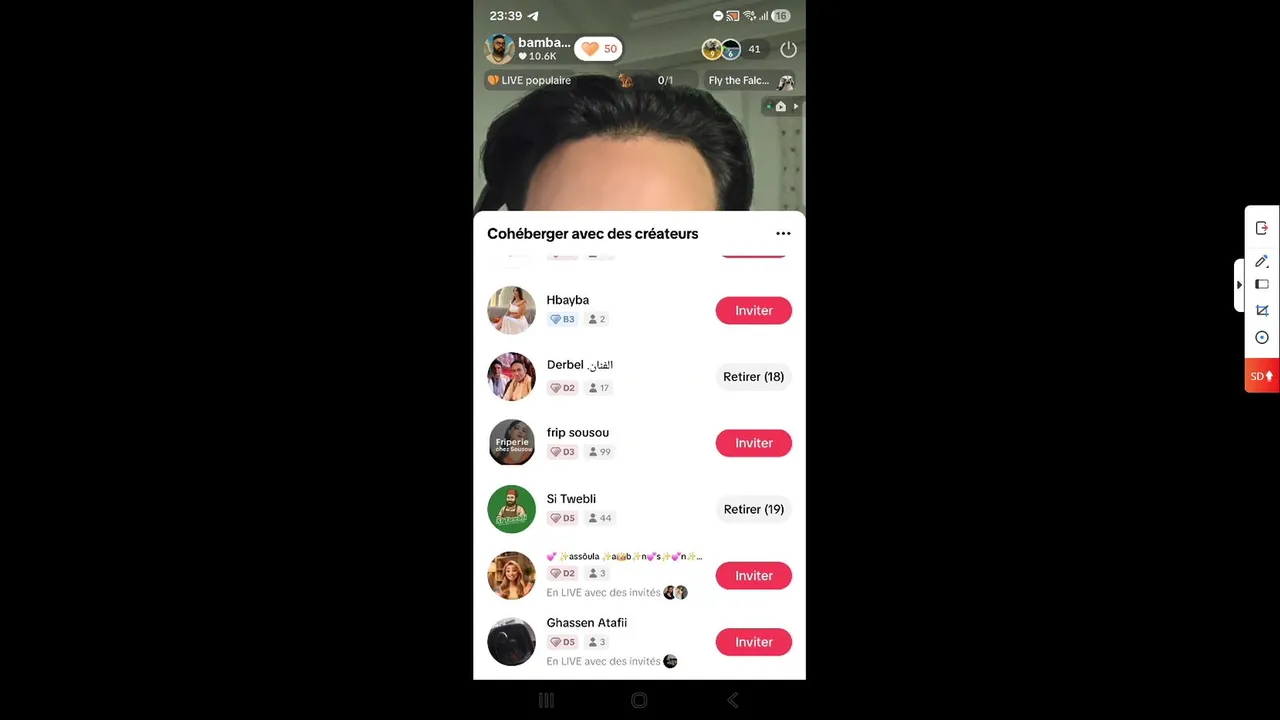Open the LIVE populaire ranking badge
The image size is (1280, 720).
pyautogui.click(x=530, y=80)
